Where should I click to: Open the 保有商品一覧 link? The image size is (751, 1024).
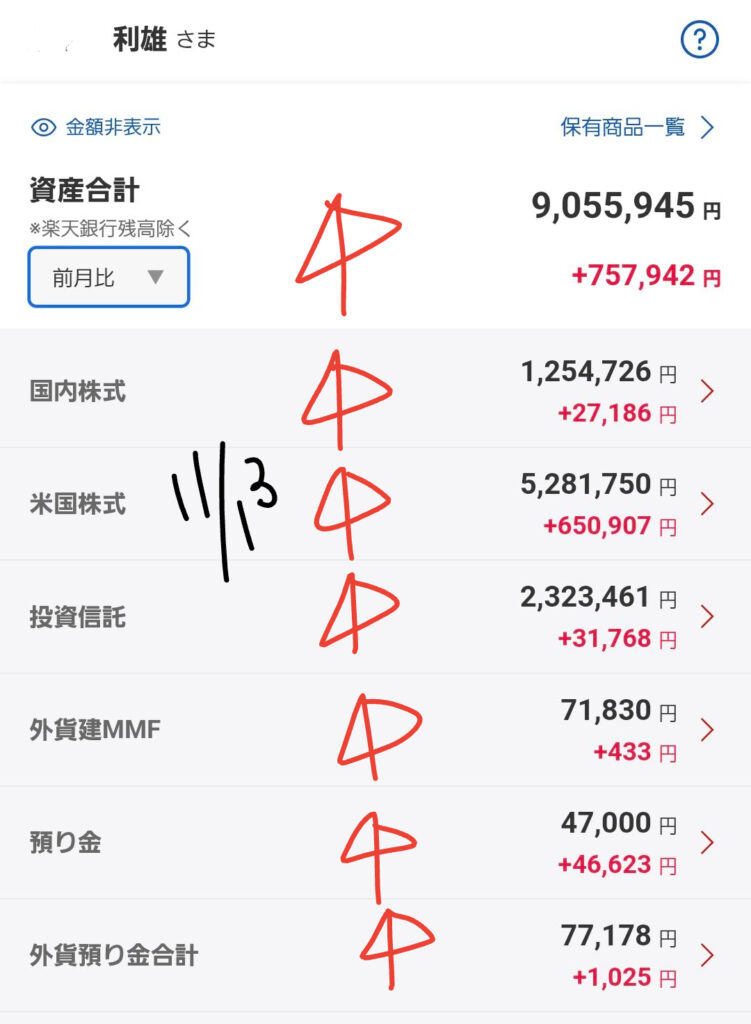pos(637,127)
